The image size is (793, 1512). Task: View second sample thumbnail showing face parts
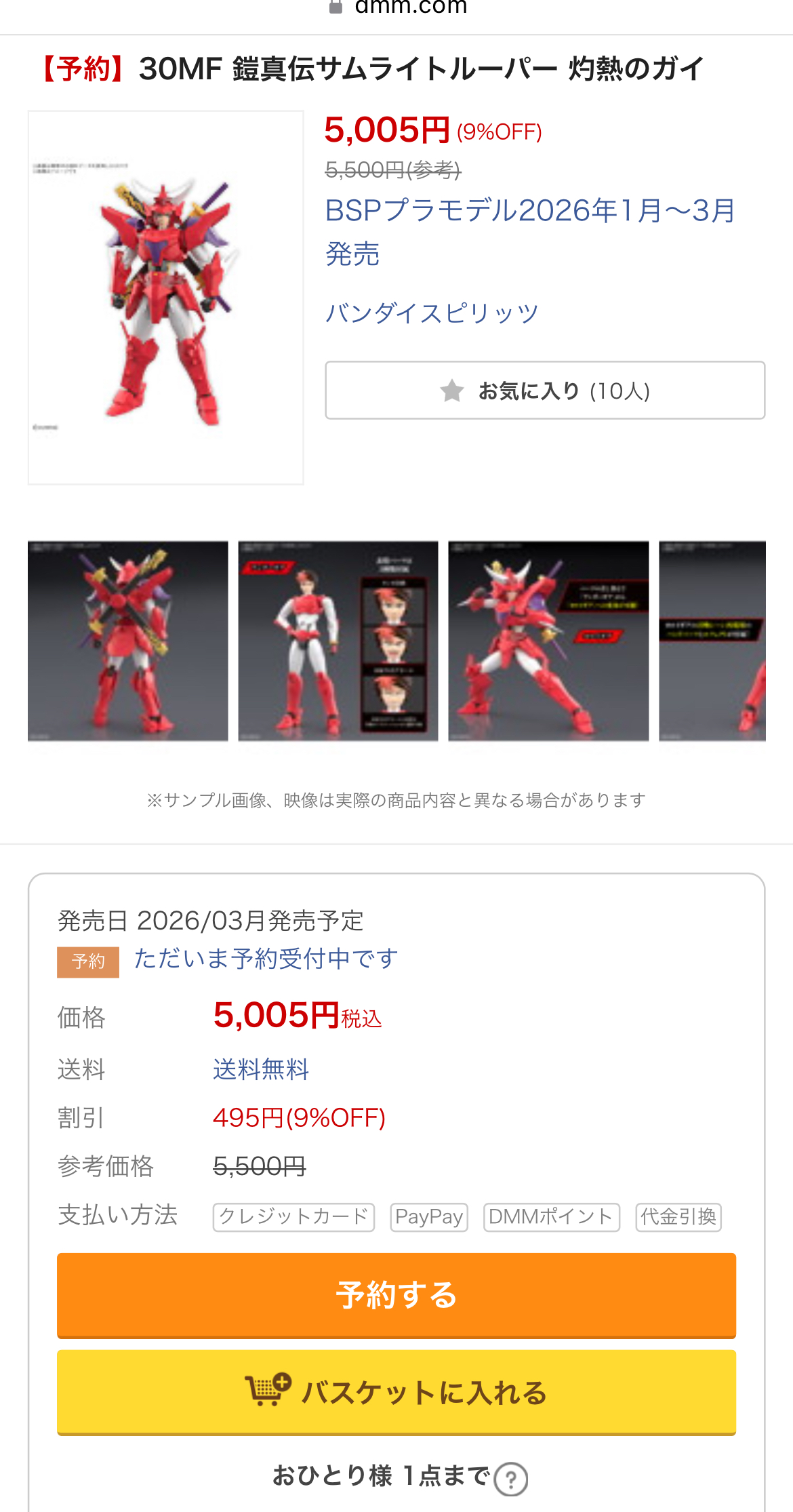tap(338, 641)
